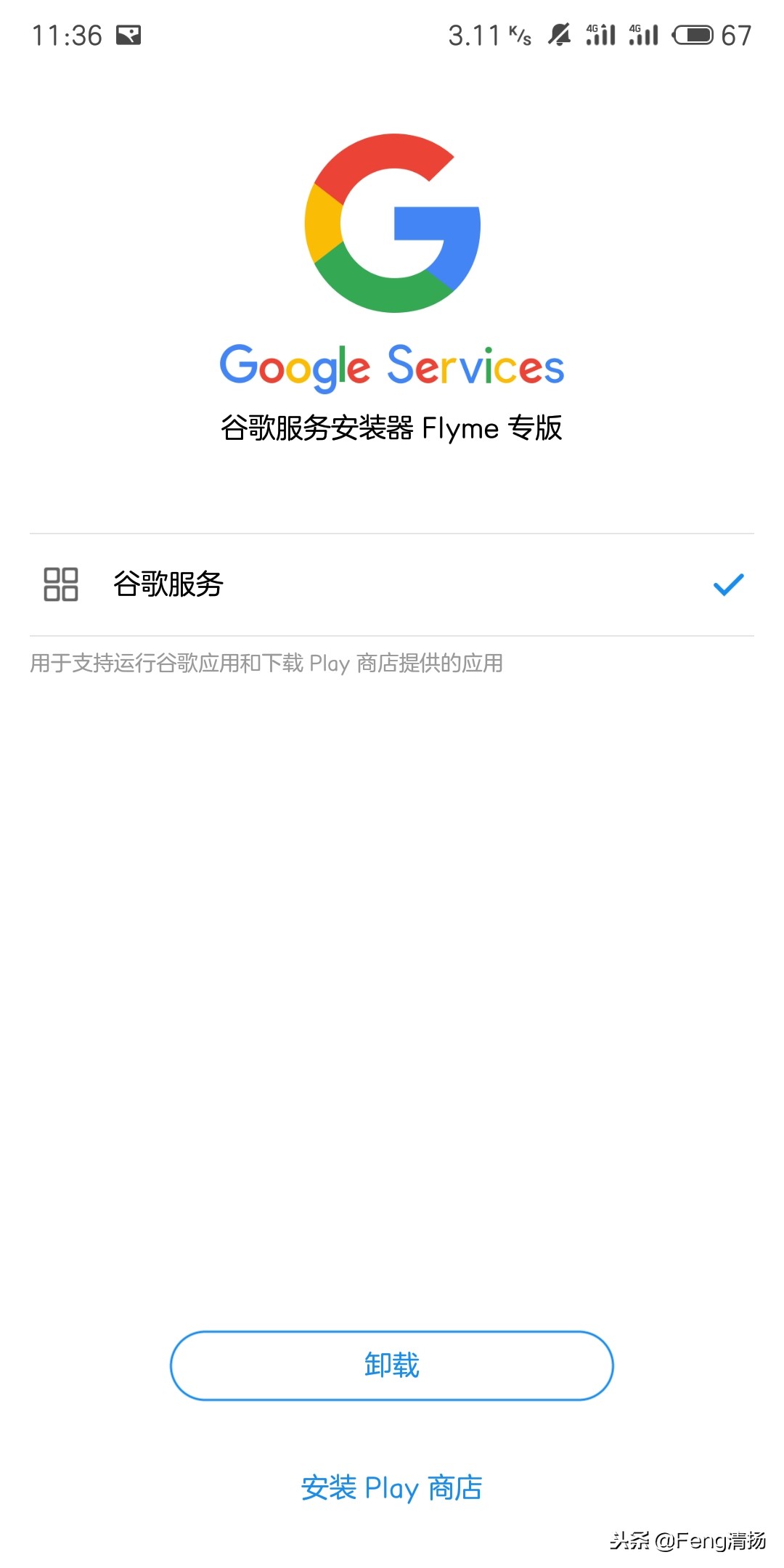Enable the Google Services selection row
The image size is (784, 1568).
pyautogui.click(x=392, y=584)
